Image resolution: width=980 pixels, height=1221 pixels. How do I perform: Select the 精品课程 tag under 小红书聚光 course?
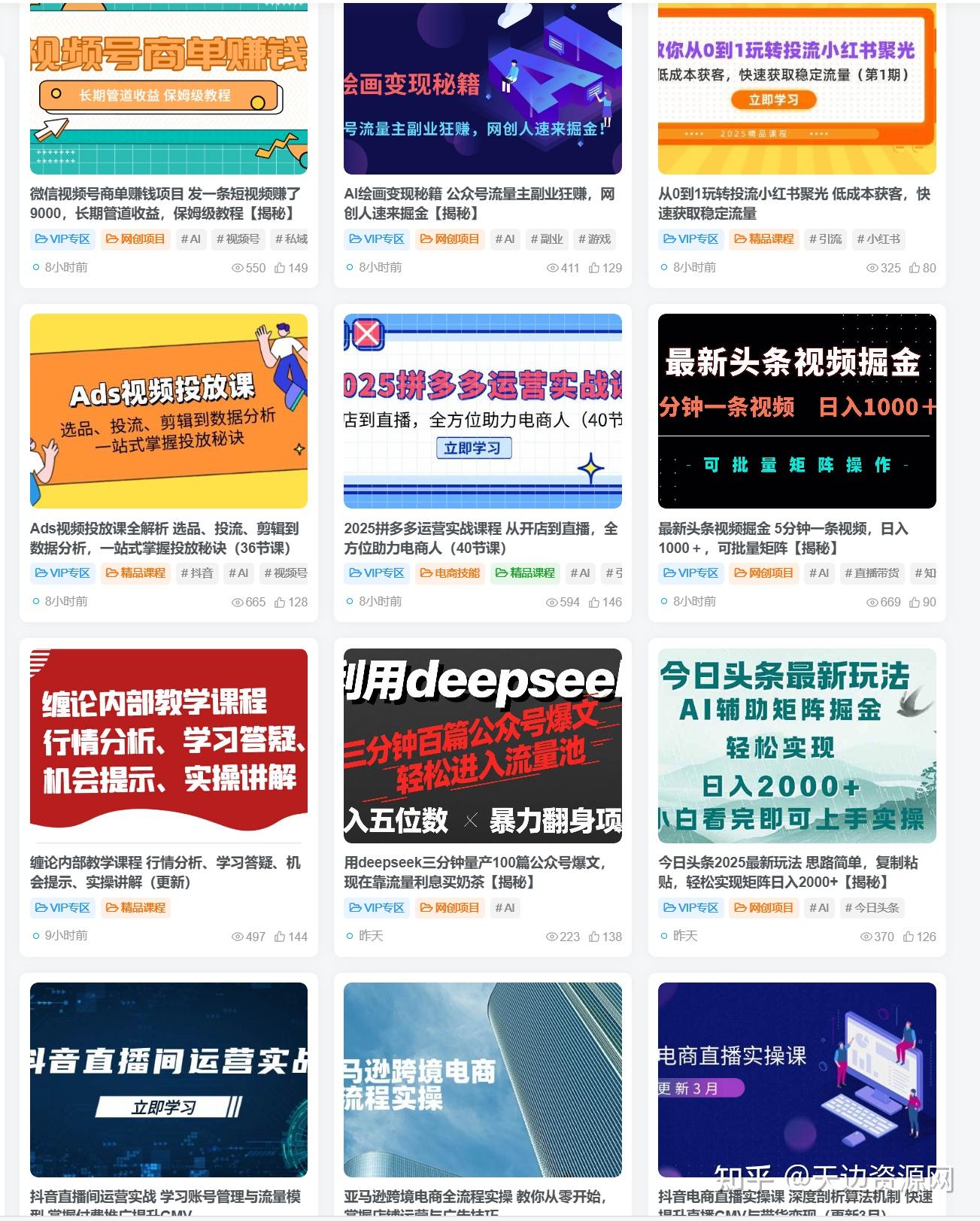(763, 239)
